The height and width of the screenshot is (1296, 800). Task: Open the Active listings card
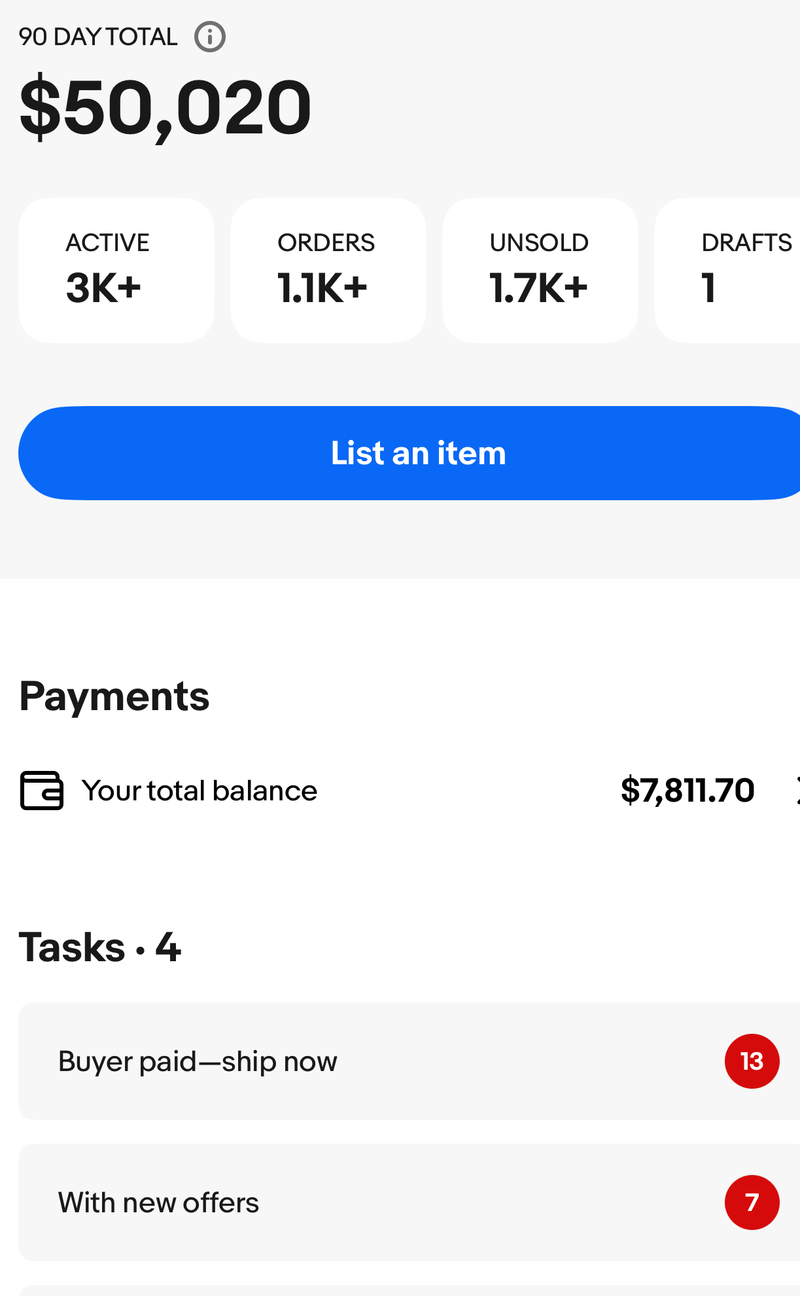116,270
